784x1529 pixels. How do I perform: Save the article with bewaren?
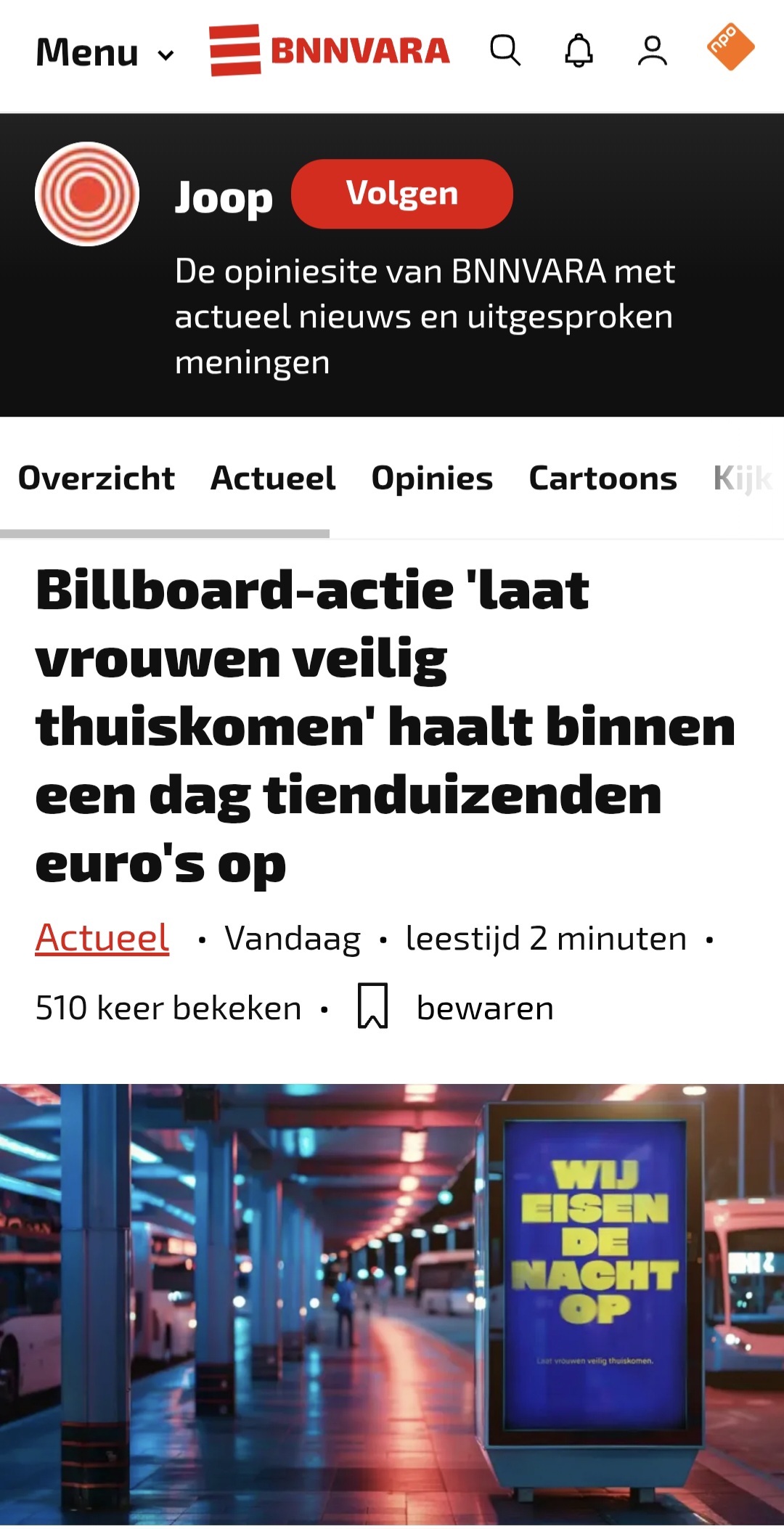point(456,1008)
